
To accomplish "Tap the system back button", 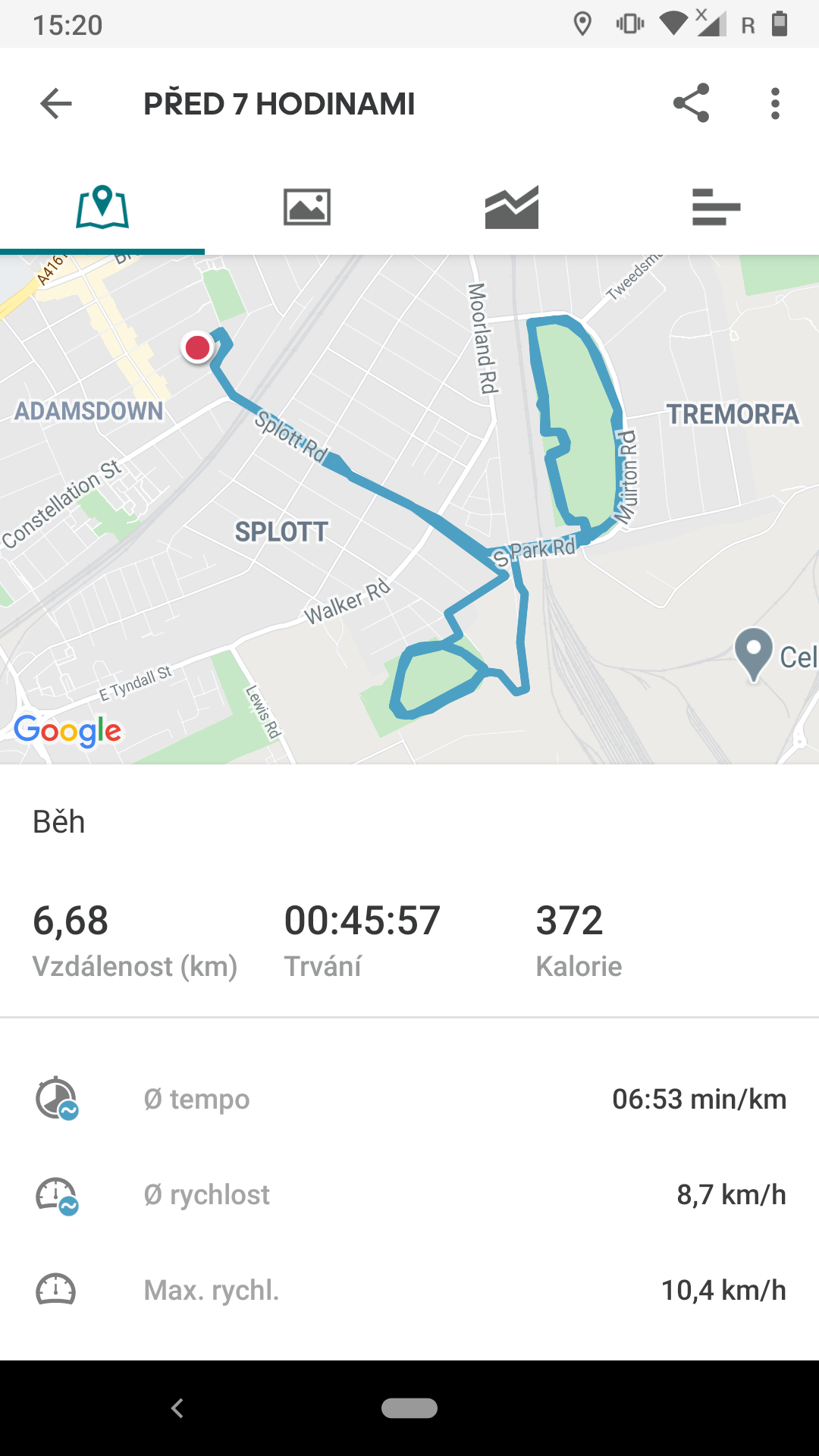I will tap(177, 1408).
